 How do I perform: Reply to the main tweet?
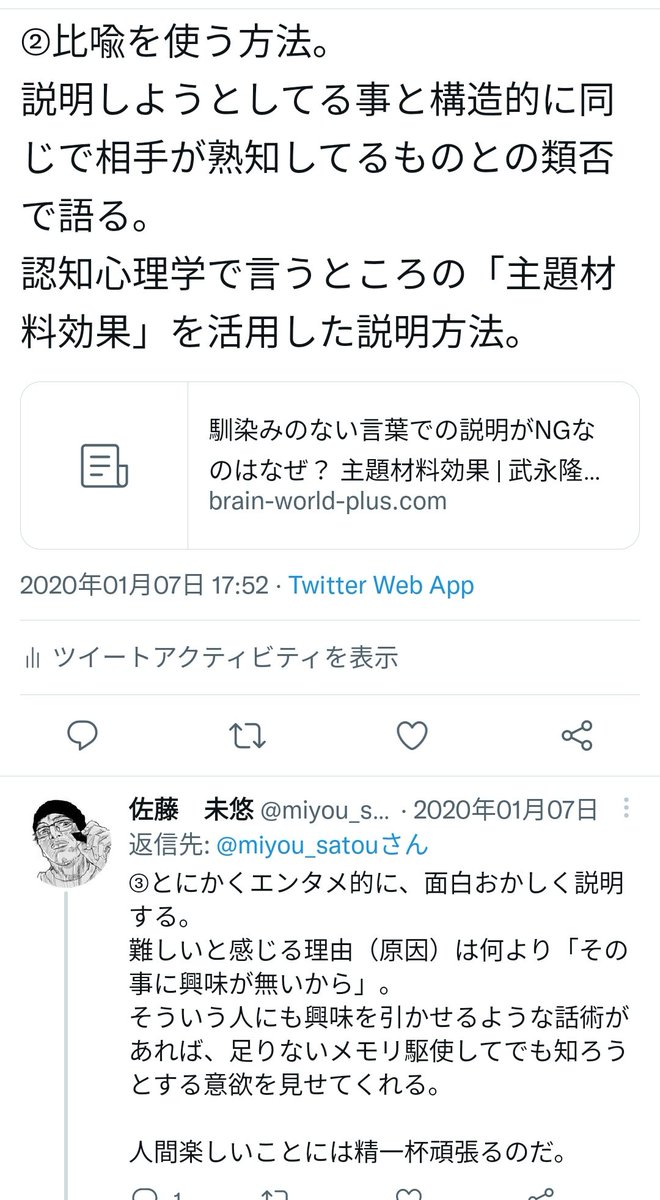point(82,737)
